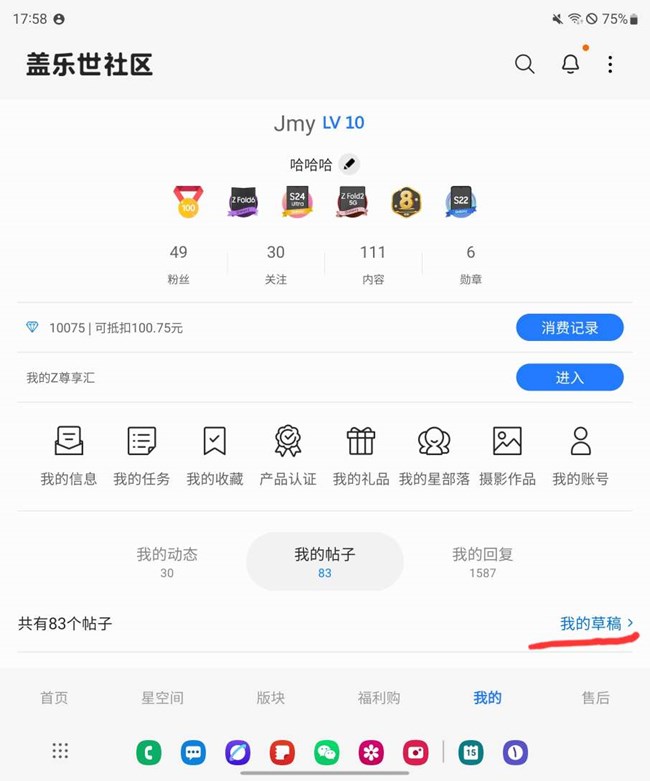Open the three-dot overflow menu
The height and width of the screenshot is (781, 650).
click(x=610, y=64)
